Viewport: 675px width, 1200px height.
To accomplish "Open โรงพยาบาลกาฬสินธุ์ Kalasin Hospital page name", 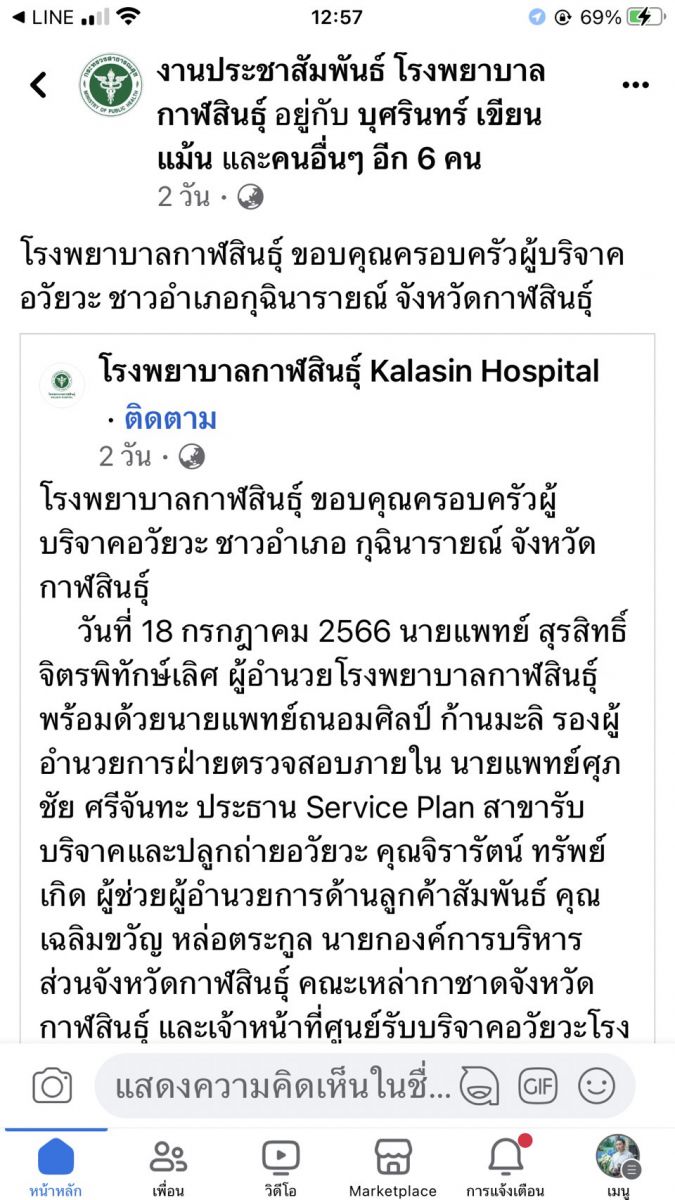I will tap(349, 372).
